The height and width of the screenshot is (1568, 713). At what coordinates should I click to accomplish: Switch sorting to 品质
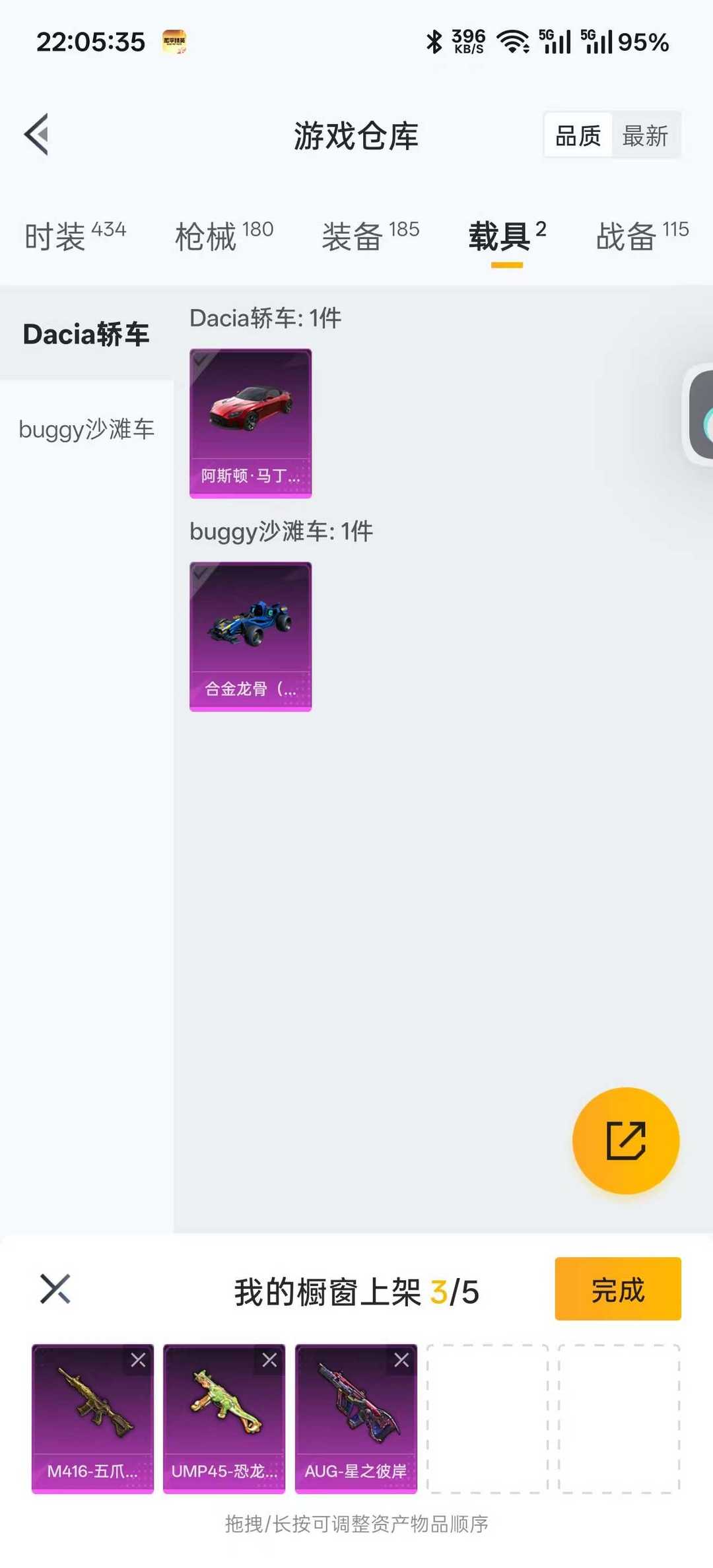pyautogui.click(x=577, y=135)
